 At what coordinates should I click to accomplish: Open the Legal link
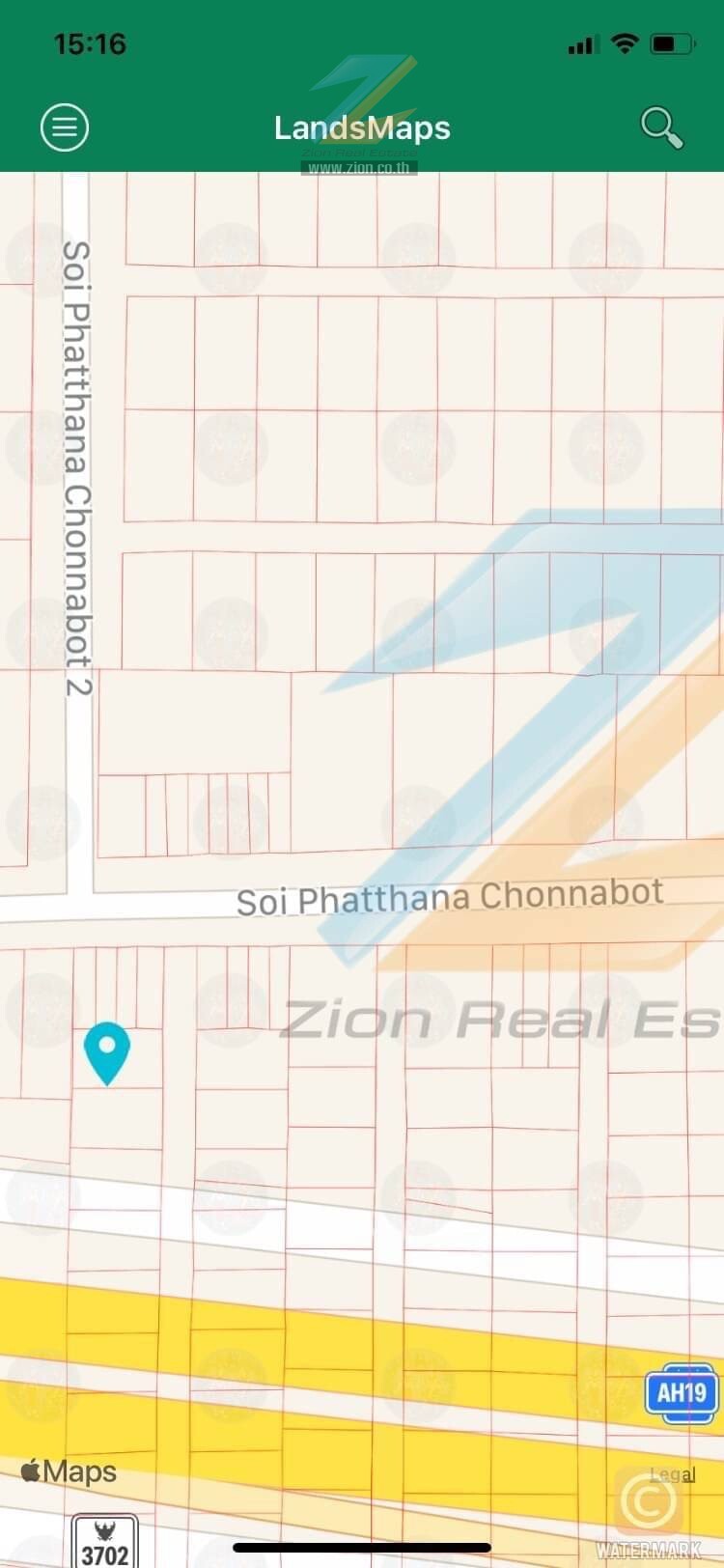tap(672, 1473)
